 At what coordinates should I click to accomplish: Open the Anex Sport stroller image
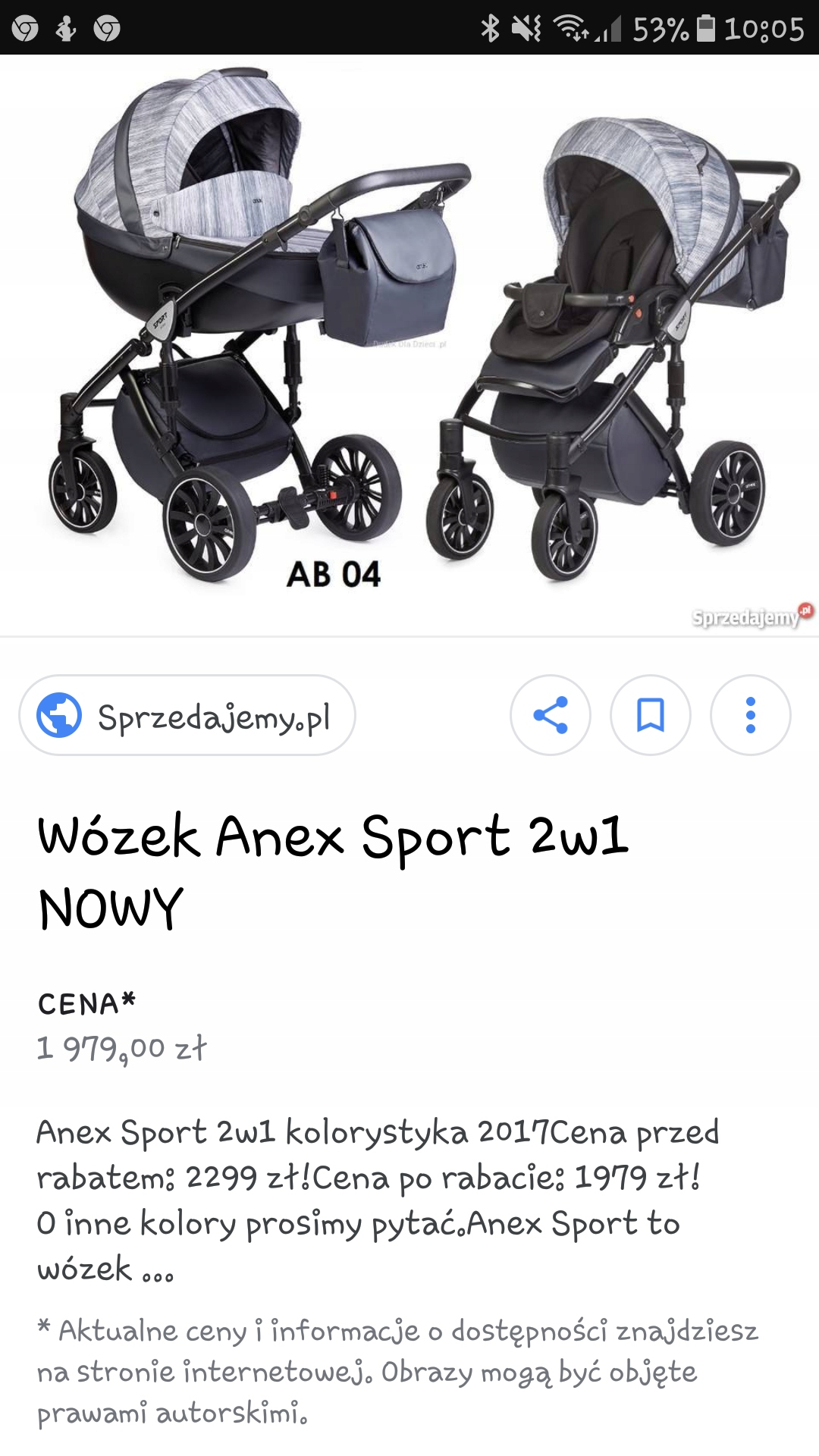pos(409,345)
